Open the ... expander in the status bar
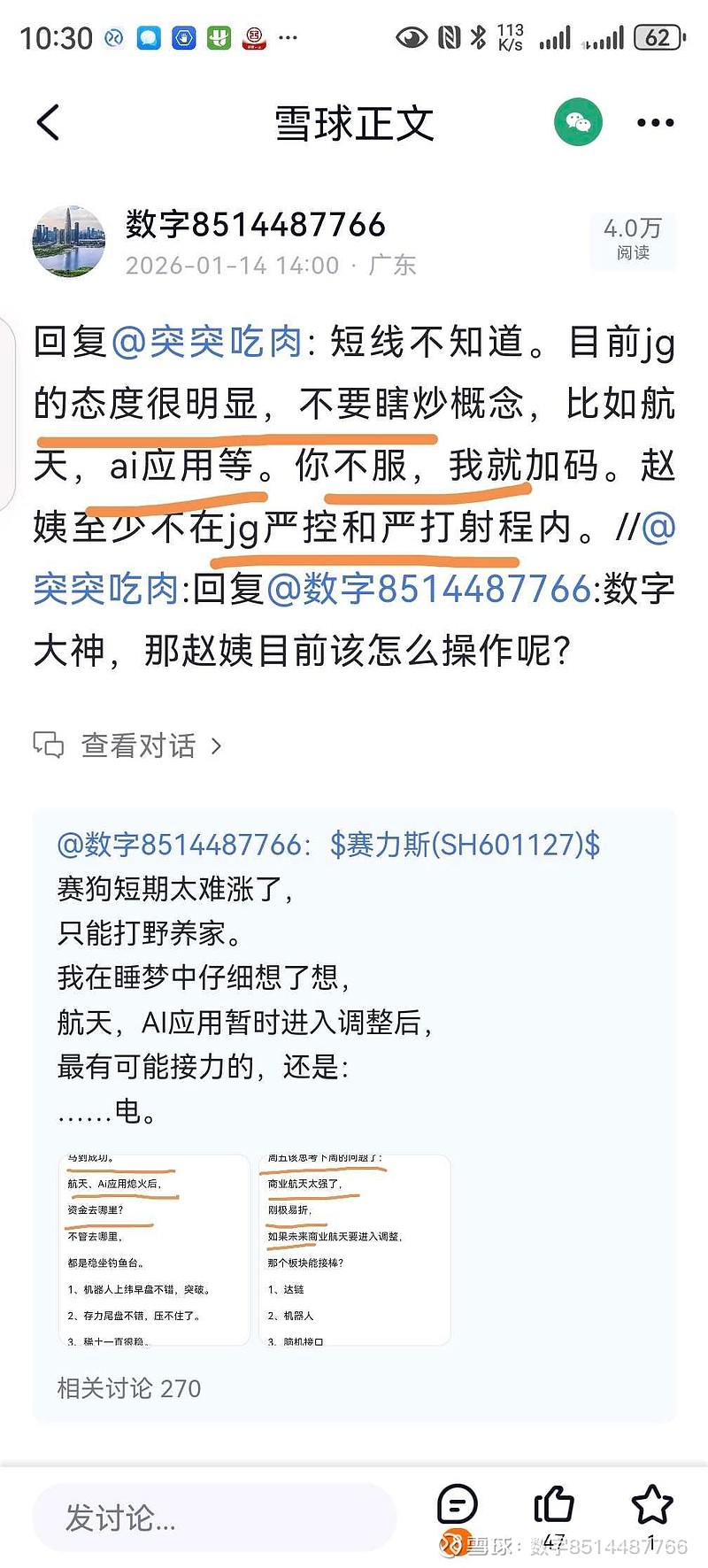This screenshot has width=708, height=1568. click(288, 37)
